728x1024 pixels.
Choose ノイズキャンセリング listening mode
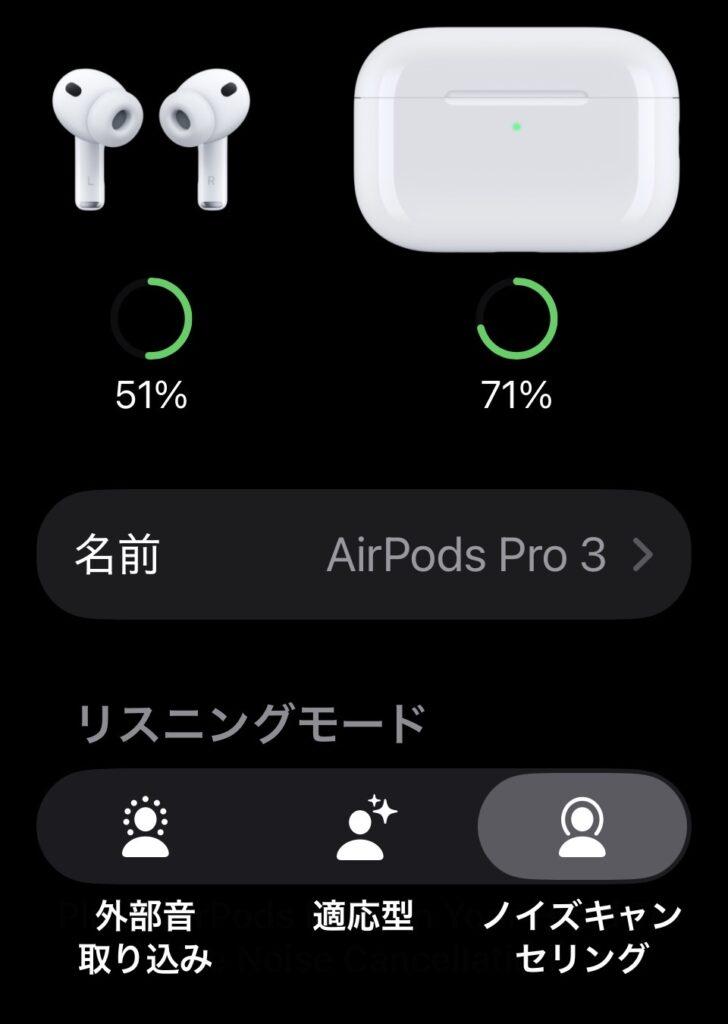pyautogui.click(x=582, y=827)
